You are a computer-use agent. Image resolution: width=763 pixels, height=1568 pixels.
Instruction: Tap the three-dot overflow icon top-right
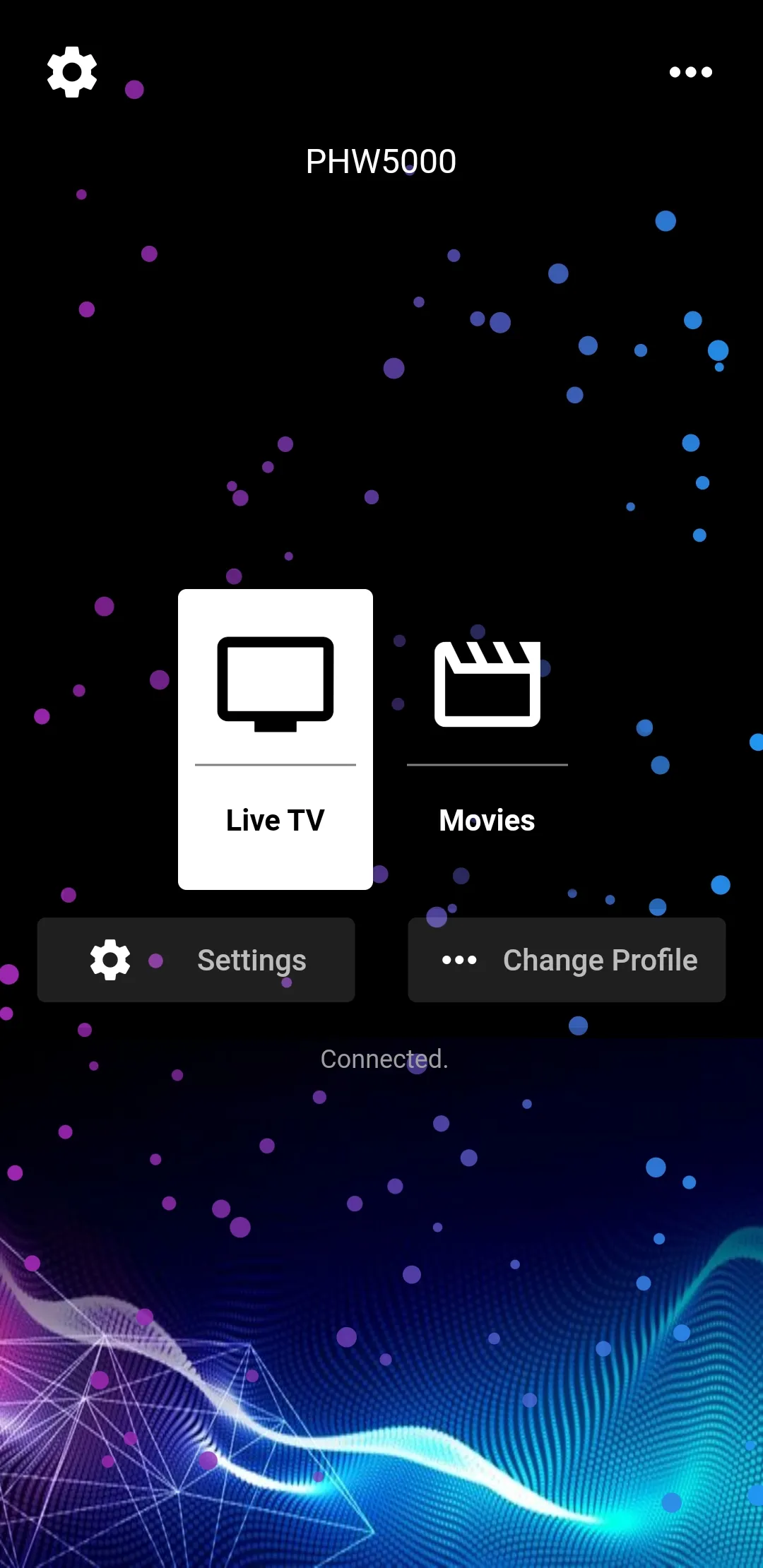[x=690, y=71]
